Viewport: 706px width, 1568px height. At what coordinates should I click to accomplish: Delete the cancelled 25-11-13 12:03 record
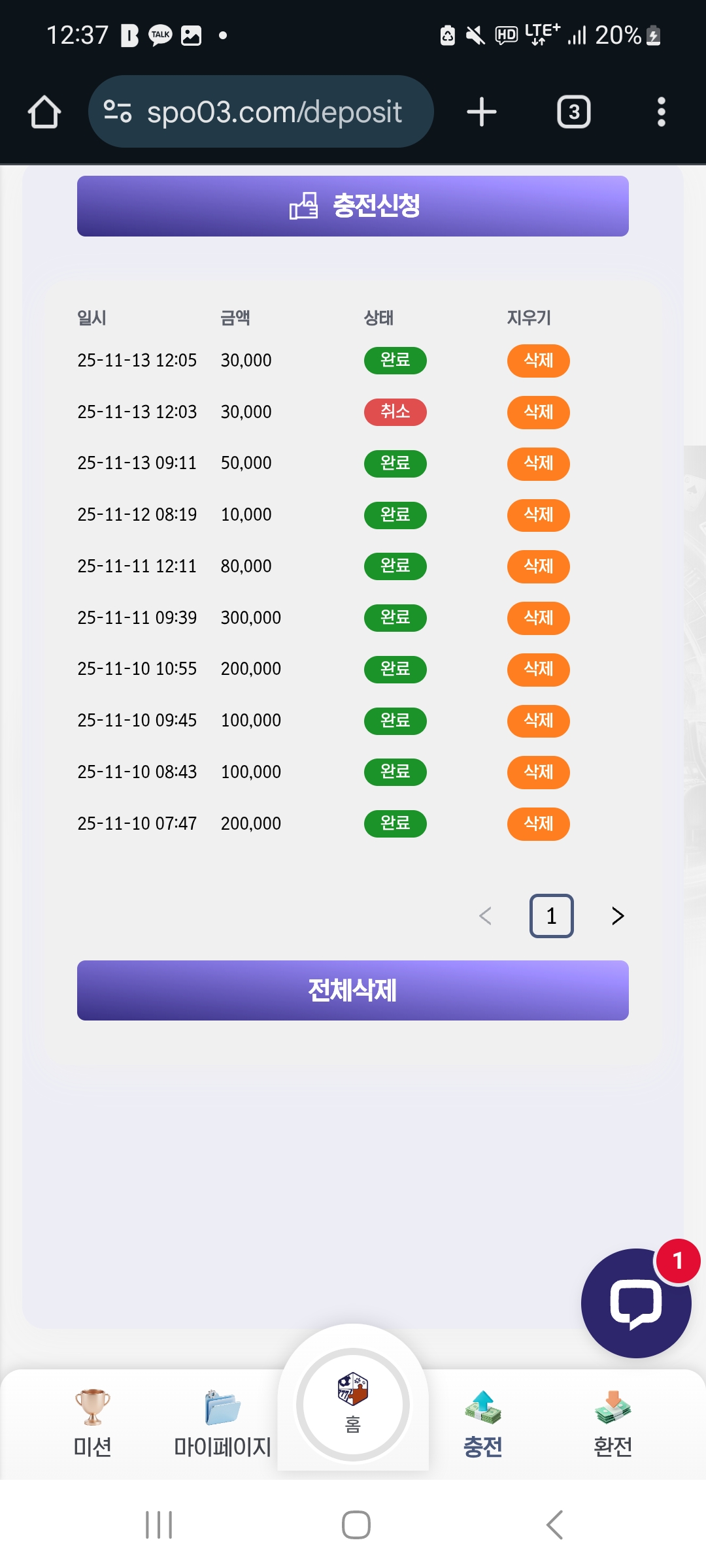click(538, 412)
